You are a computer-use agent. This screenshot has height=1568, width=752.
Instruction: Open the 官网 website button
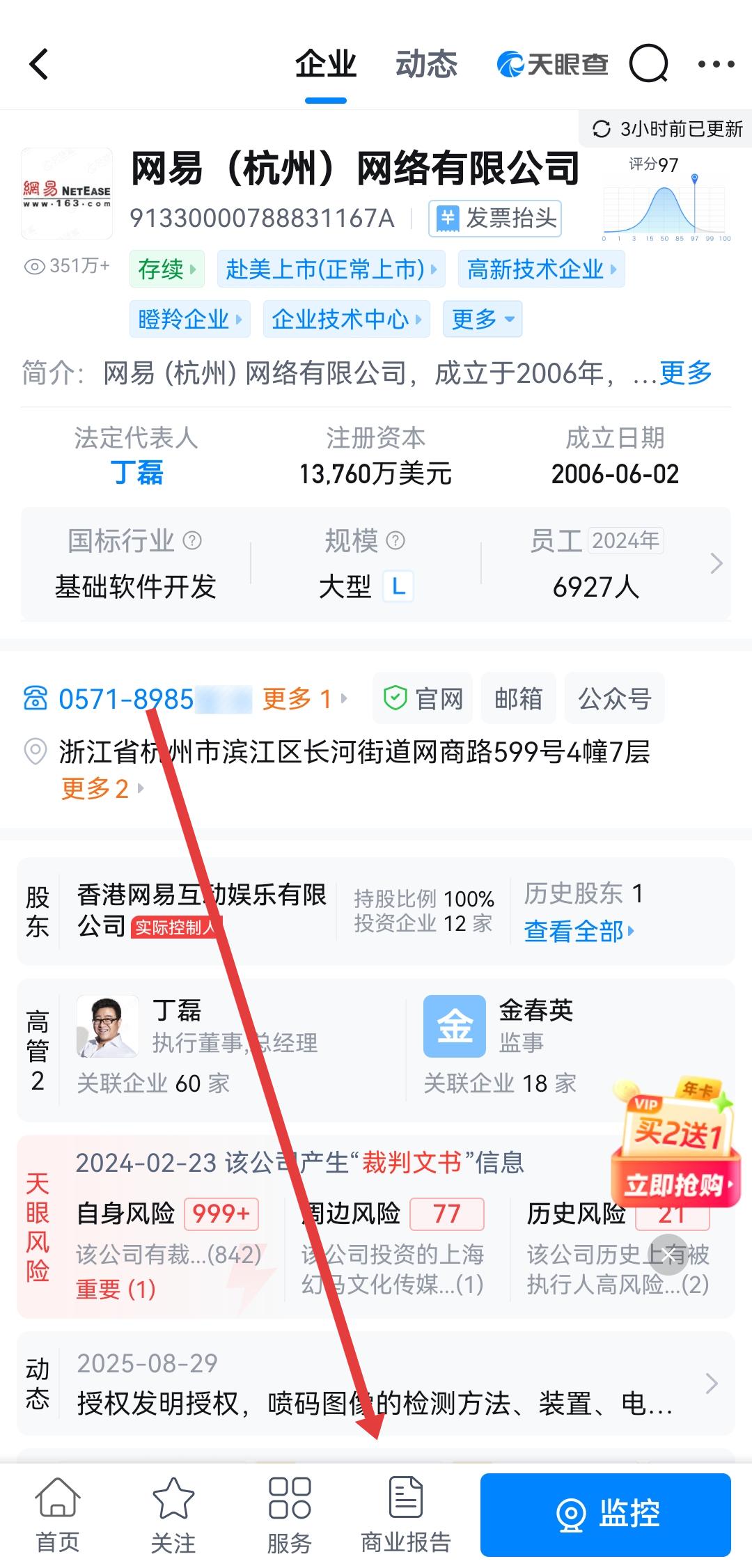423,698
